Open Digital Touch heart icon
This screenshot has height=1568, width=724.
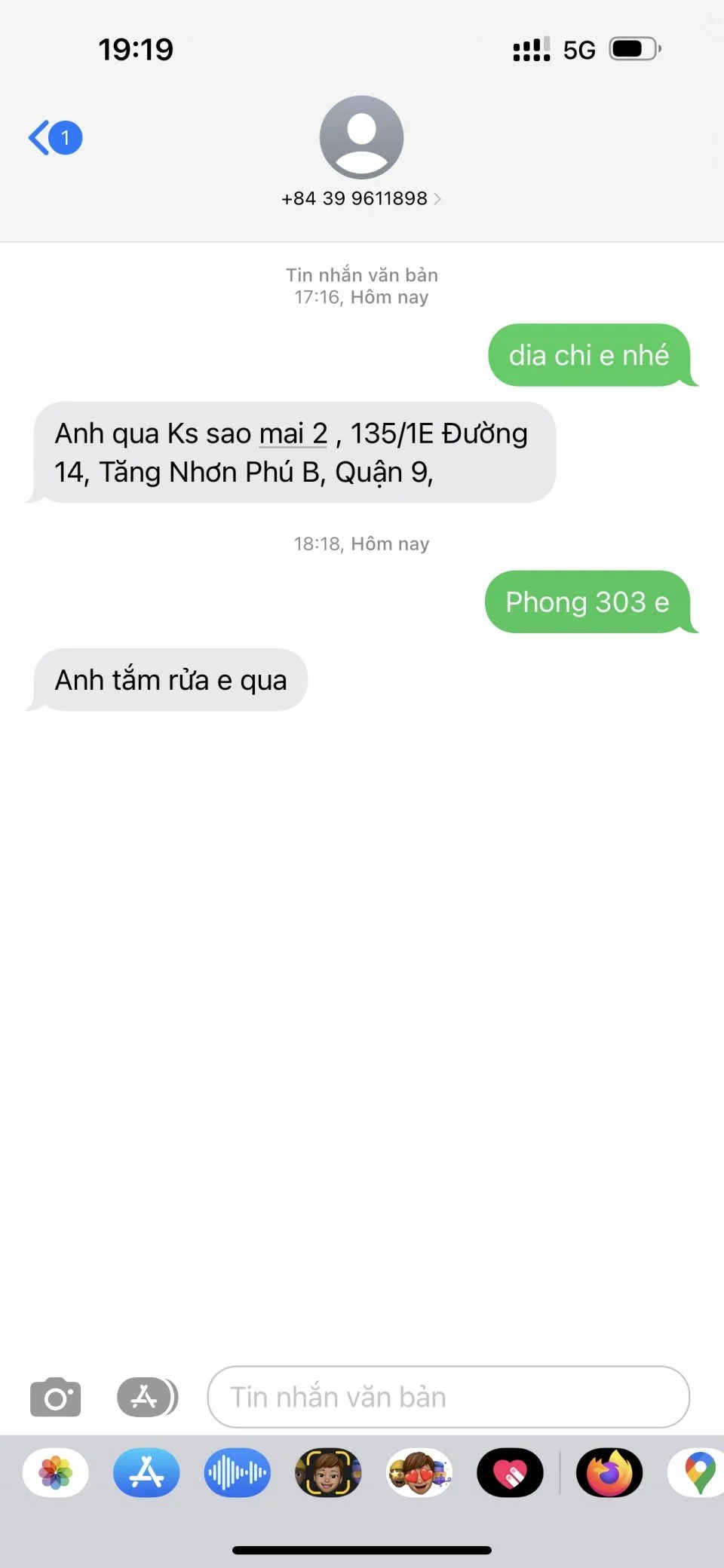click(x=510, y=1472)
